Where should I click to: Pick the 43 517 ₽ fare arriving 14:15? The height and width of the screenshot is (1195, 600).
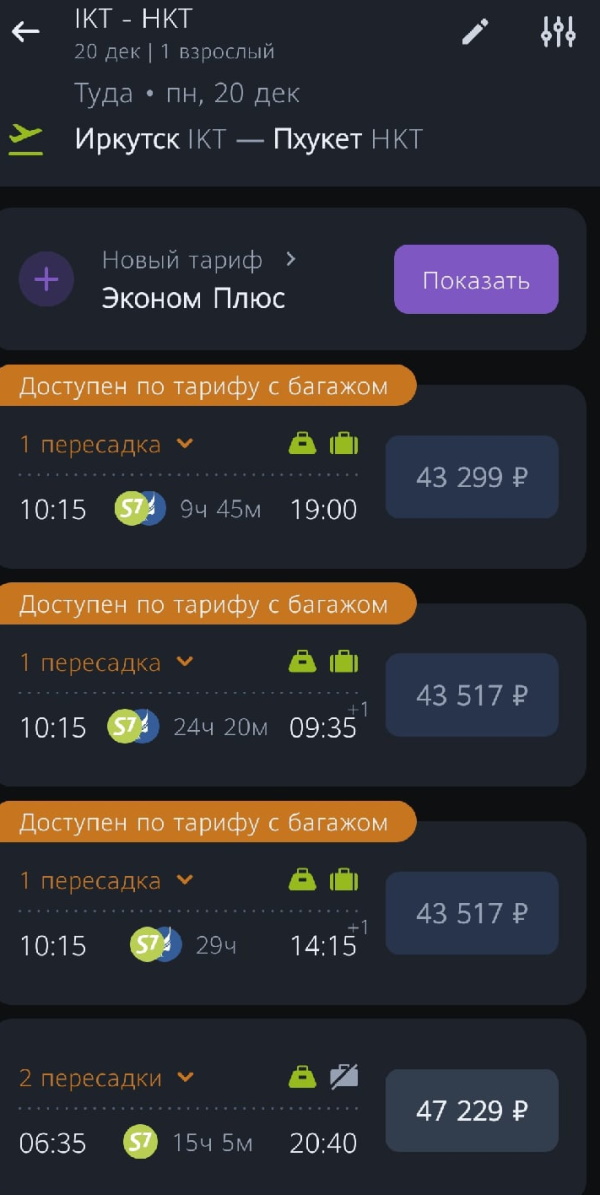coord(471,913)
